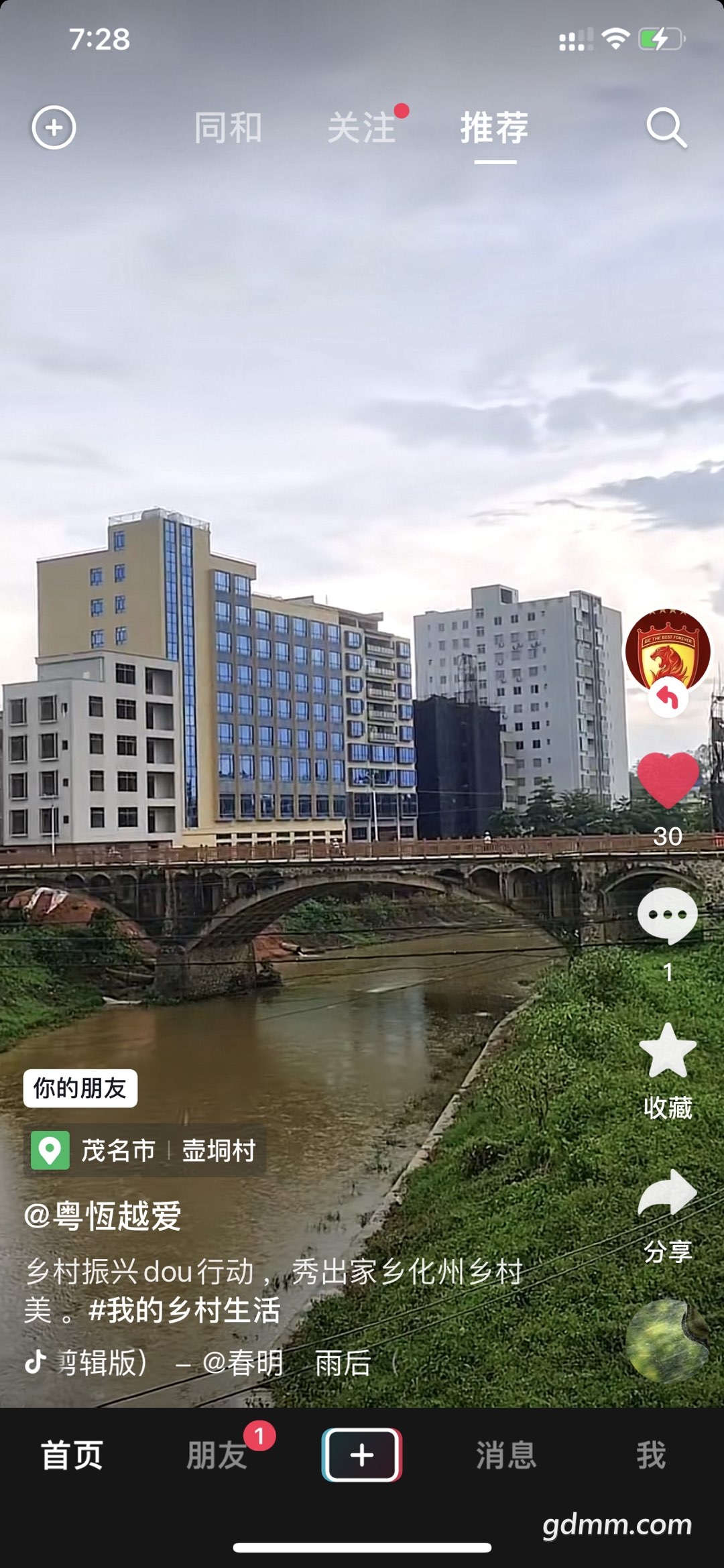Select the 推荐 tab

495,127
